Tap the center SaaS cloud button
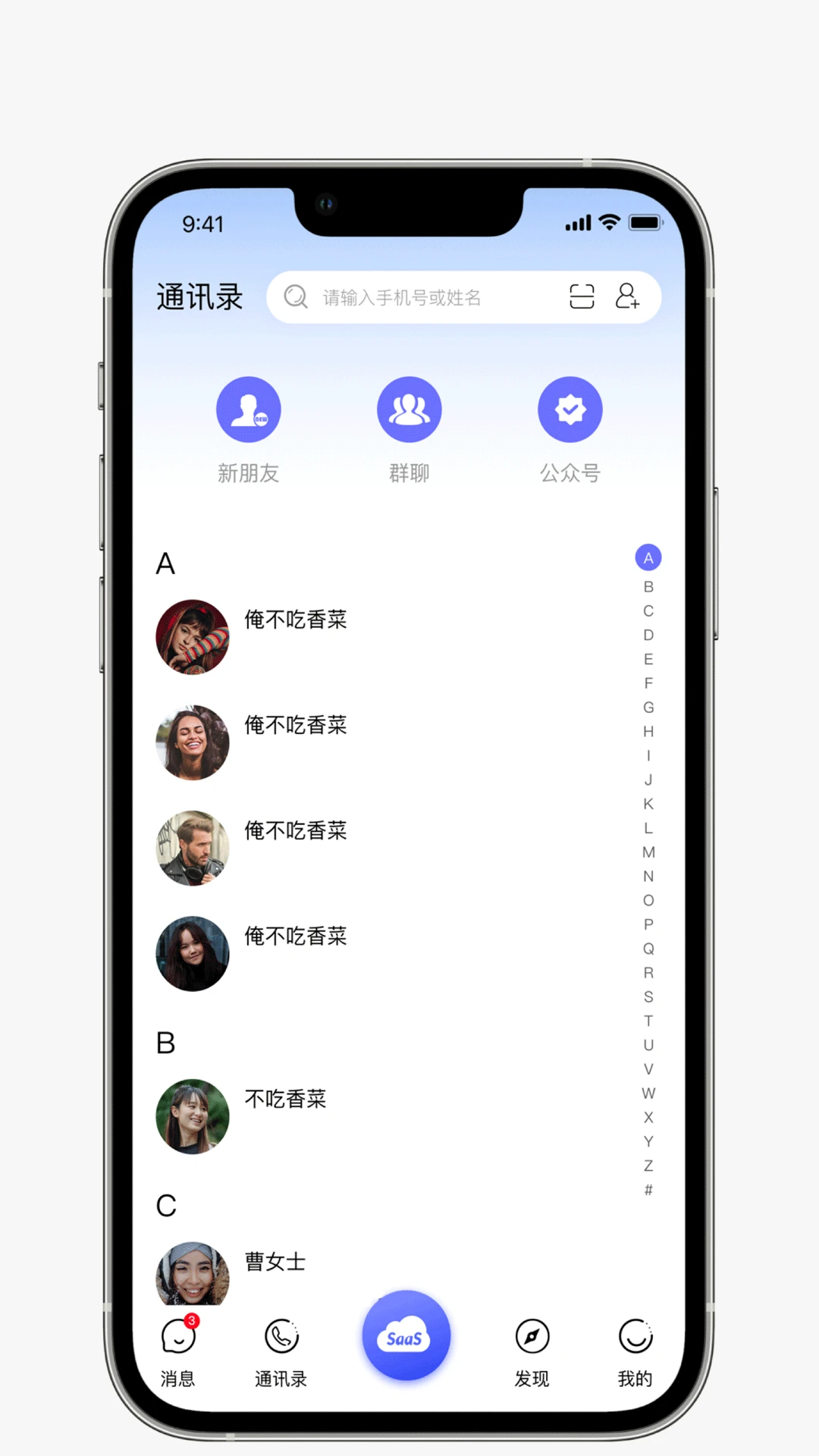This screenshot has height=1456, width=819. point(406,1336)
